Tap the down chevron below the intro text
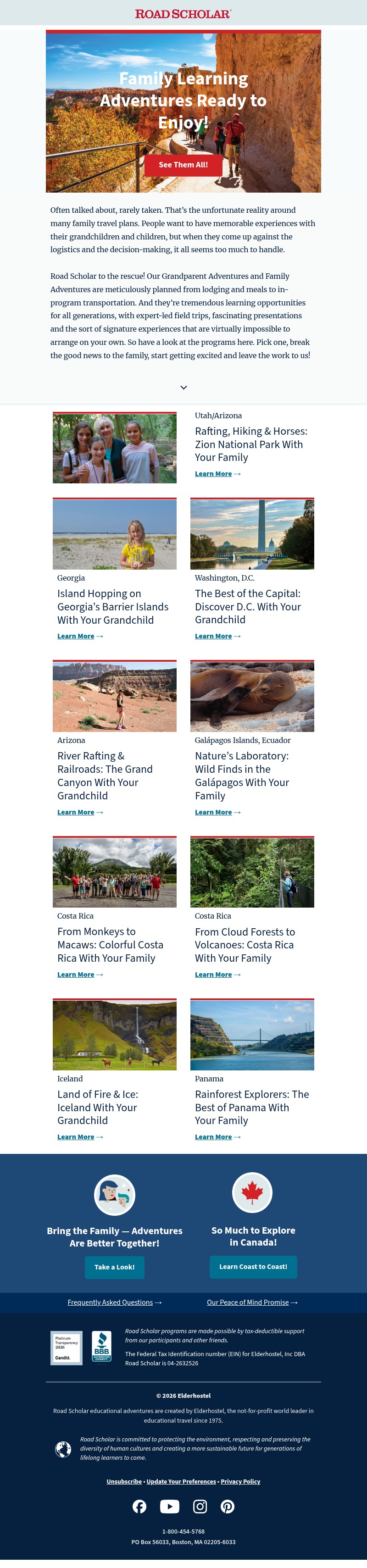367x1568 pixels. (x=183, y=387)
